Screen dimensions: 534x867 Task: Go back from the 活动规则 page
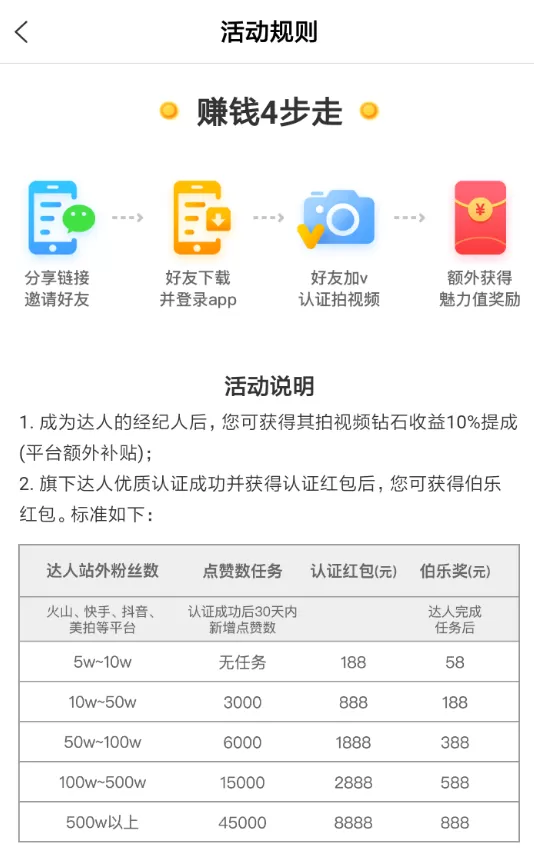pos(21,32)
